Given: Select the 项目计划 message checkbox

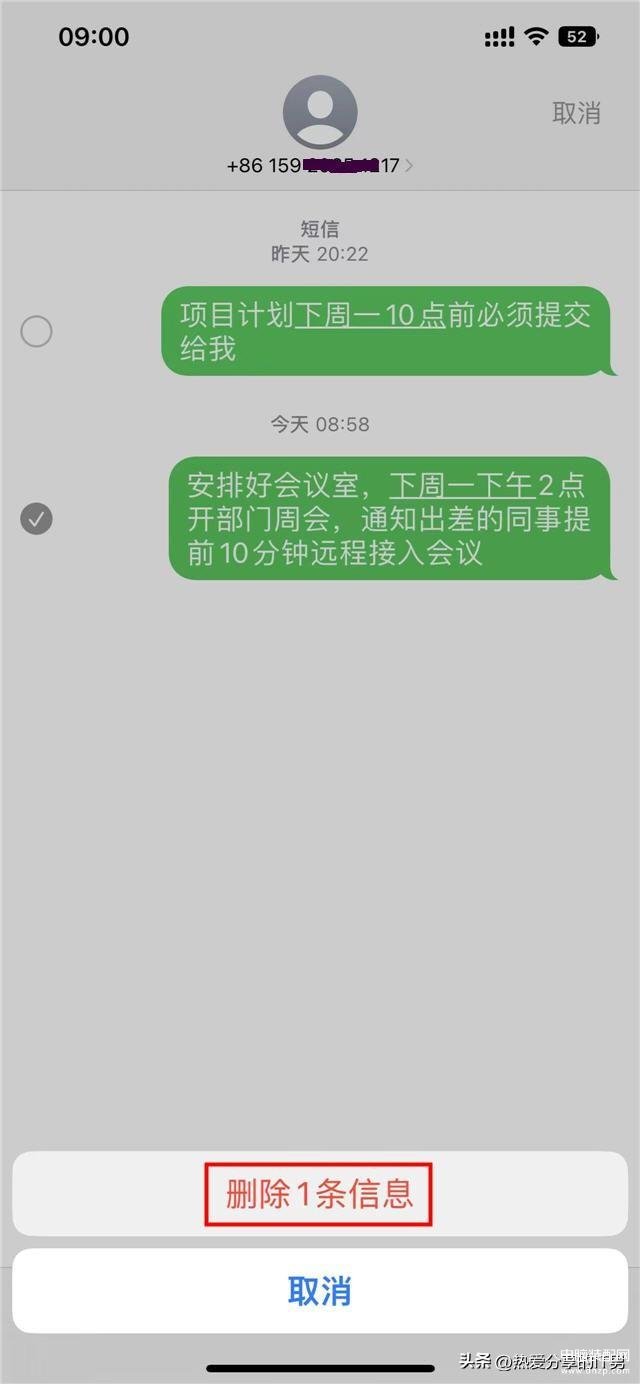Looking at the screenshot, I should pos(37,331).
